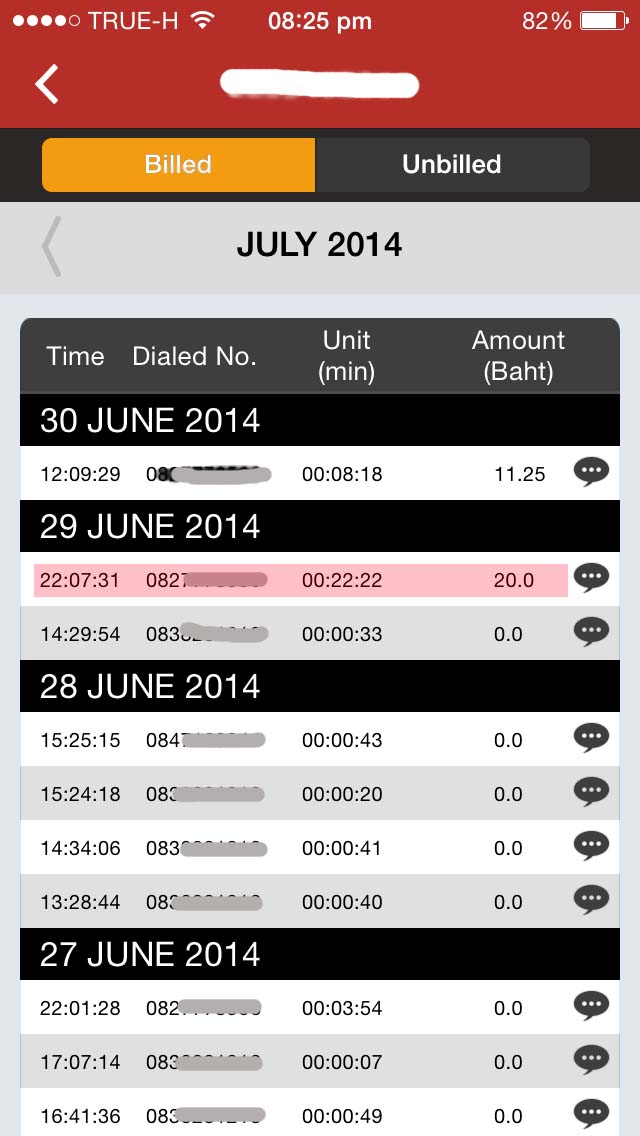Tap message icon beside the 22:01:28 call
Viewport: 640px width, 1136px height.
[591, 1006]
